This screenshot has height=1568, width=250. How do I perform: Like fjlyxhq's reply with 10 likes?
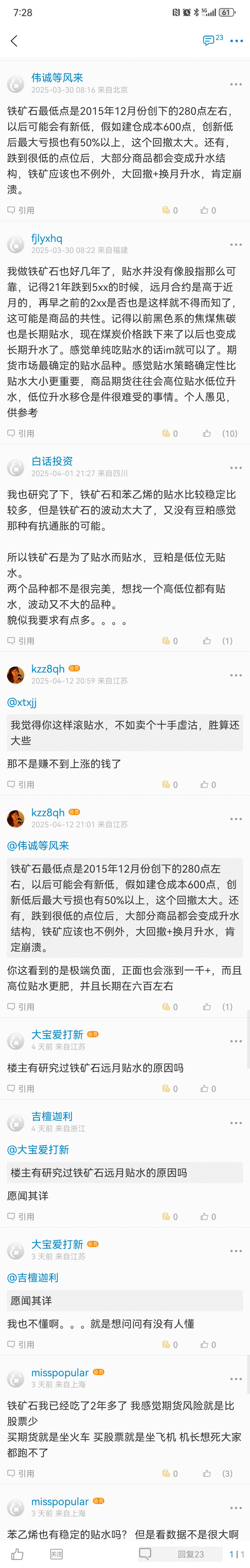click(207, 433)
